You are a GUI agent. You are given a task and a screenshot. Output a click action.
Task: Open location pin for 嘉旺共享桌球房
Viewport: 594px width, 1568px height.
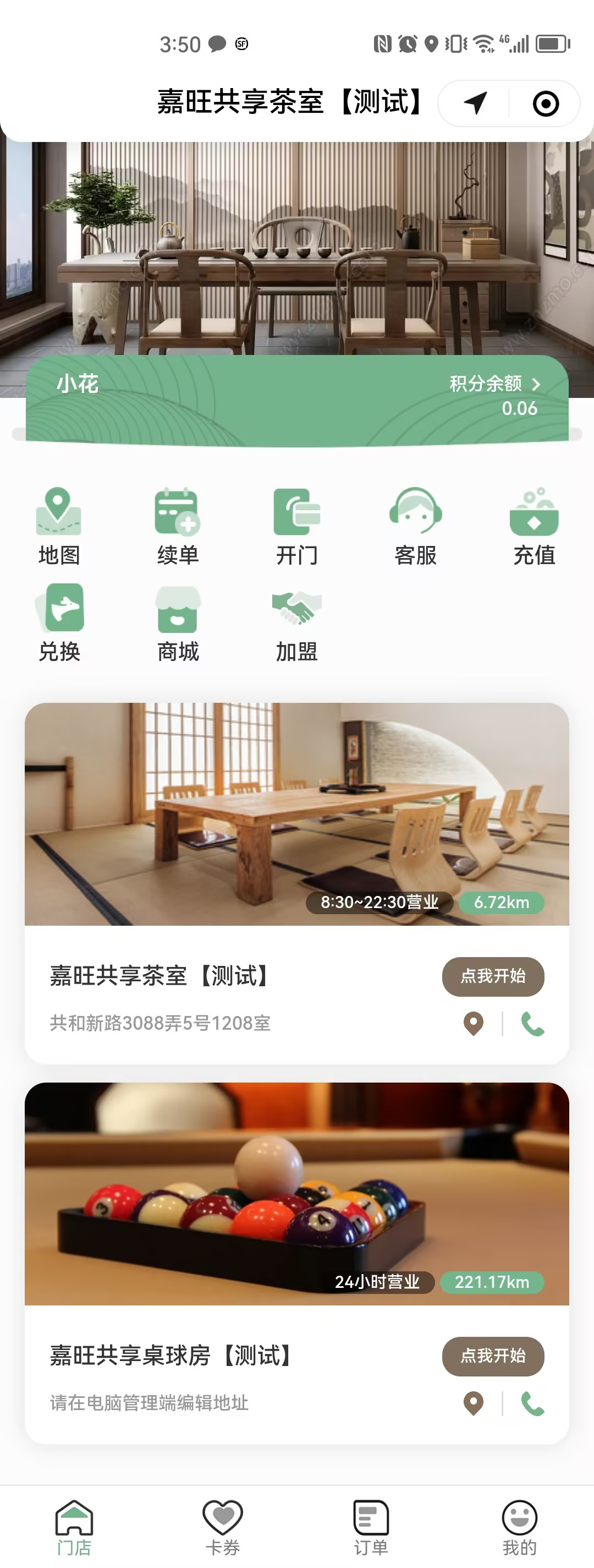point(473,1403)
